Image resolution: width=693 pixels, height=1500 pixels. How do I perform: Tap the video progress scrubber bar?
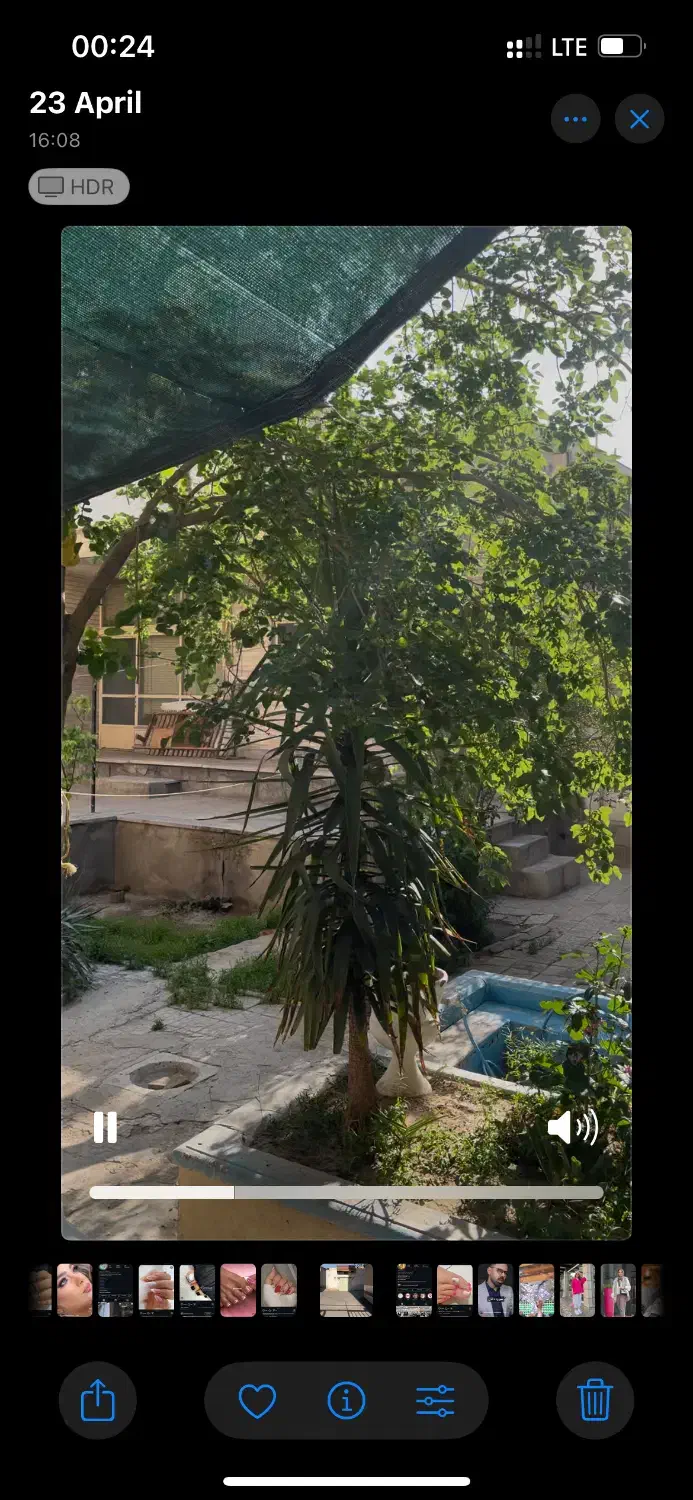(346, 1192)
